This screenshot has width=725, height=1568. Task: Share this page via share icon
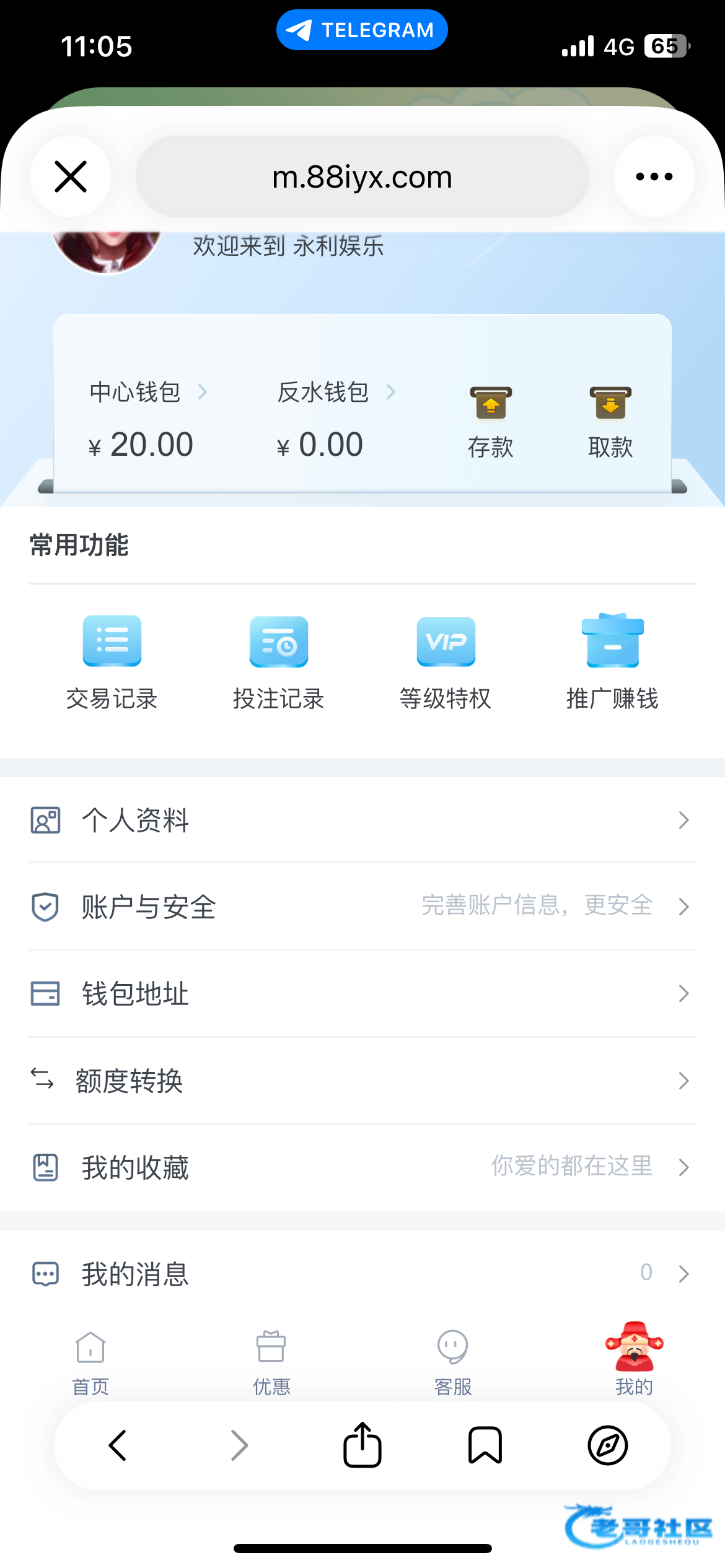(x=362, y=1445)
